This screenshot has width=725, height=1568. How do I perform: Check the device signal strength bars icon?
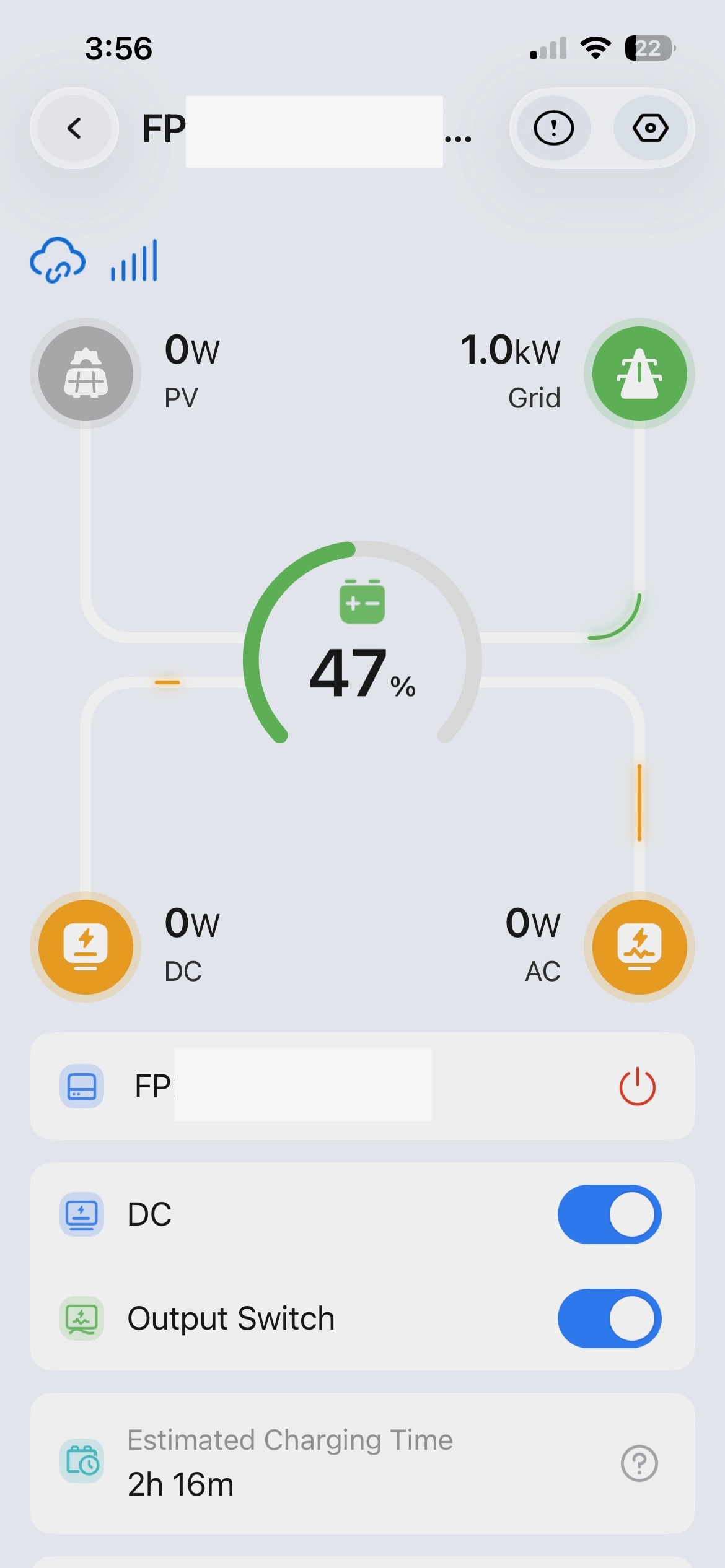(133, 260)
